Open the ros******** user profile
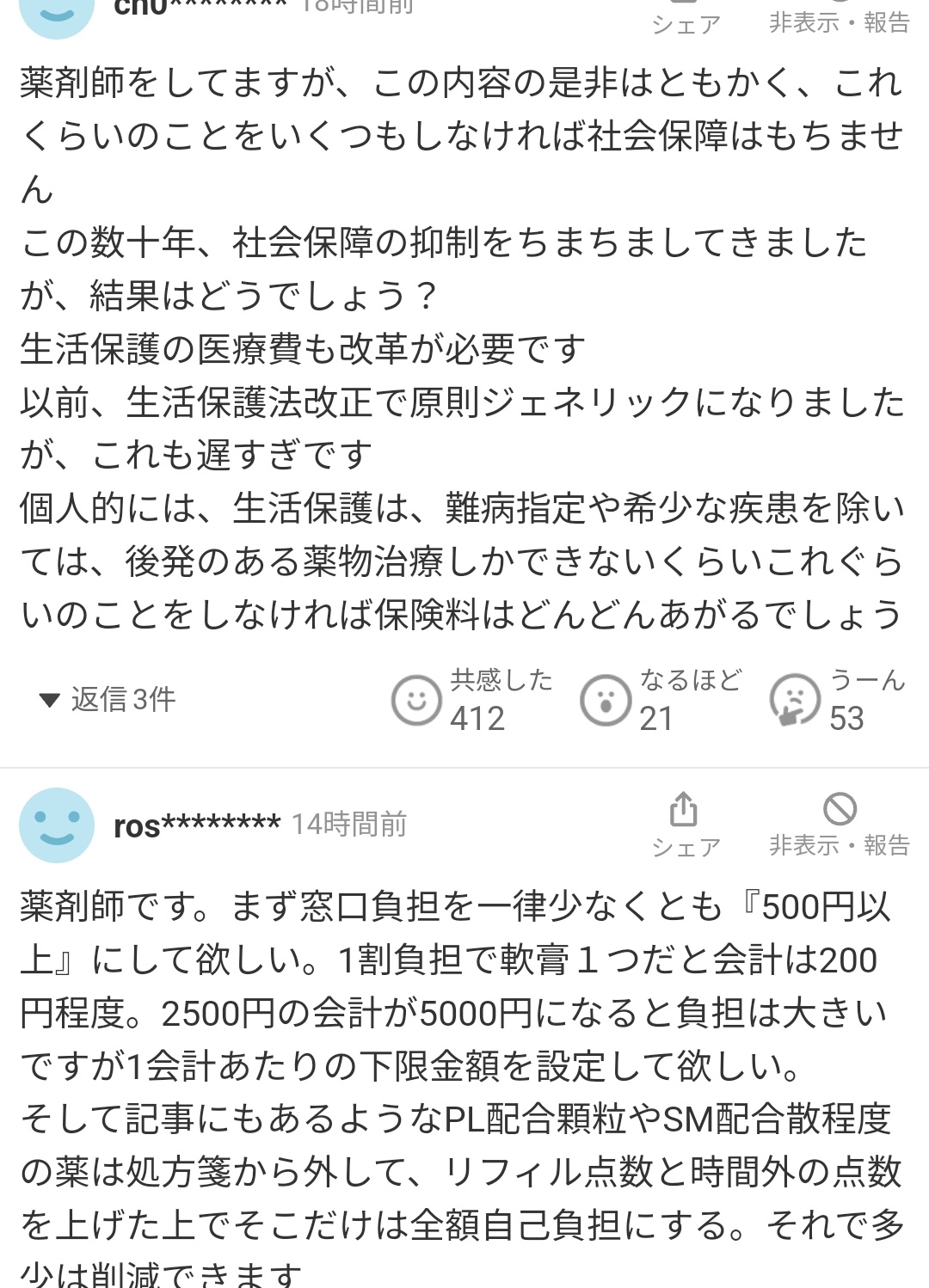929x1288 pixels. click(x=196, y=825)
